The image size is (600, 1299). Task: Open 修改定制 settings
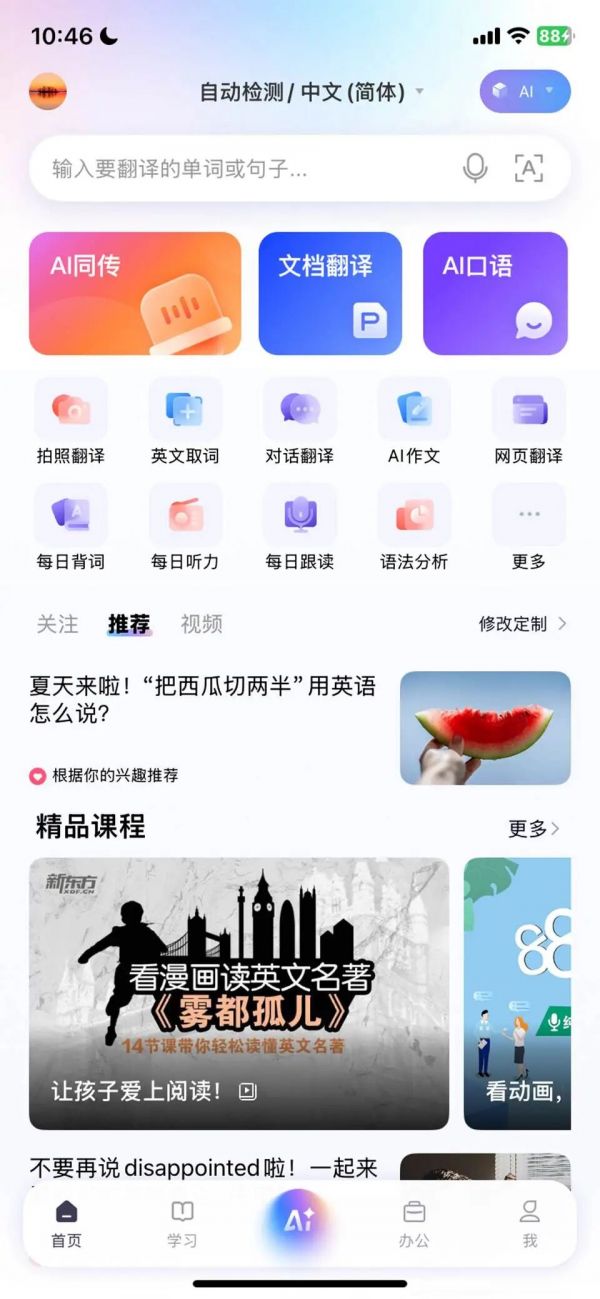pyautogui.click(x=522, y=624)
